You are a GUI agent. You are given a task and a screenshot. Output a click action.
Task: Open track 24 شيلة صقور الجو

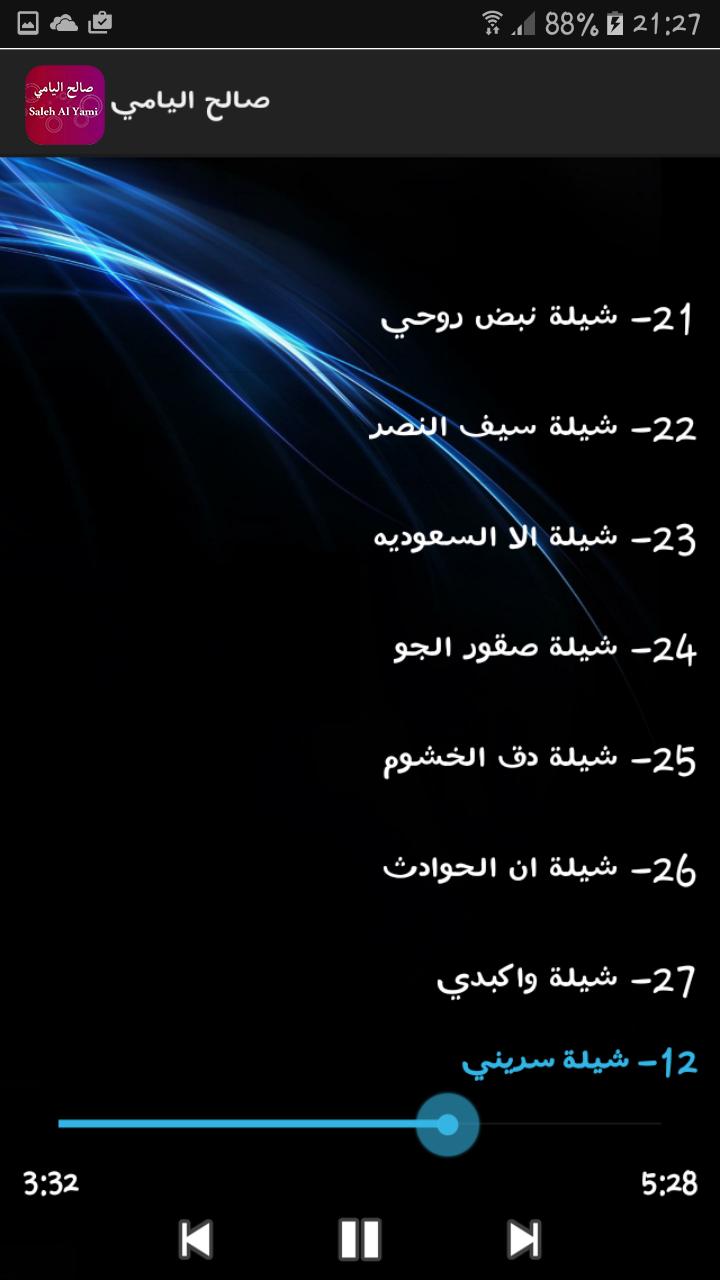point(545,650)
